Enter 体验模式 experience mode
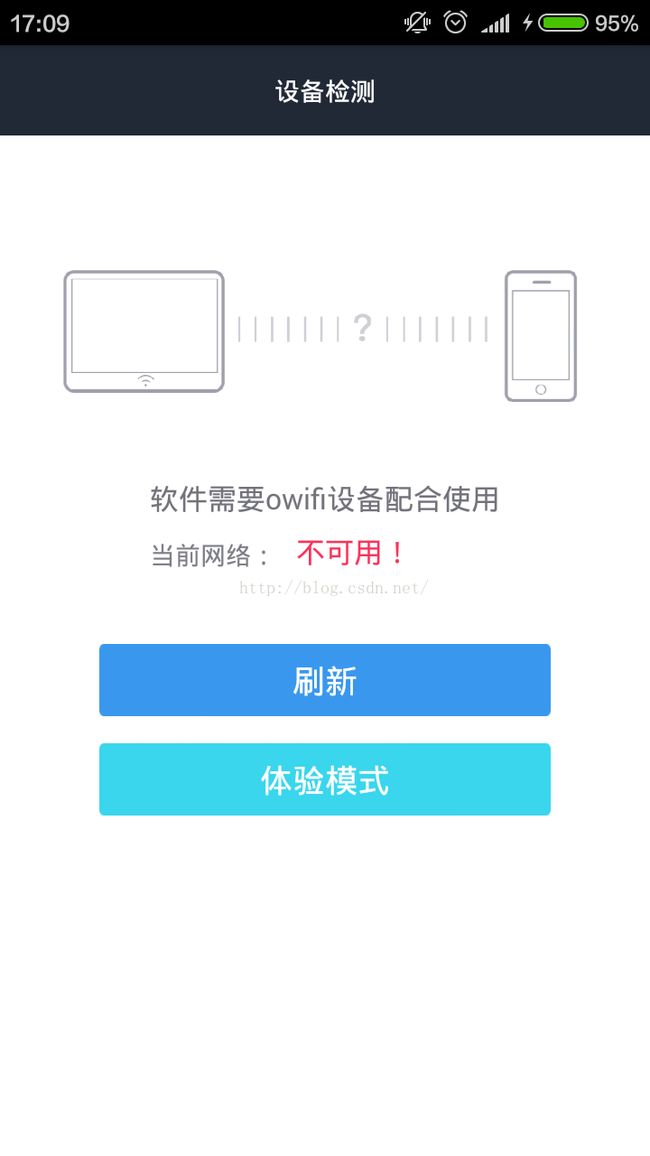This screenshot has width=650, height=1156. click(325, 779)
